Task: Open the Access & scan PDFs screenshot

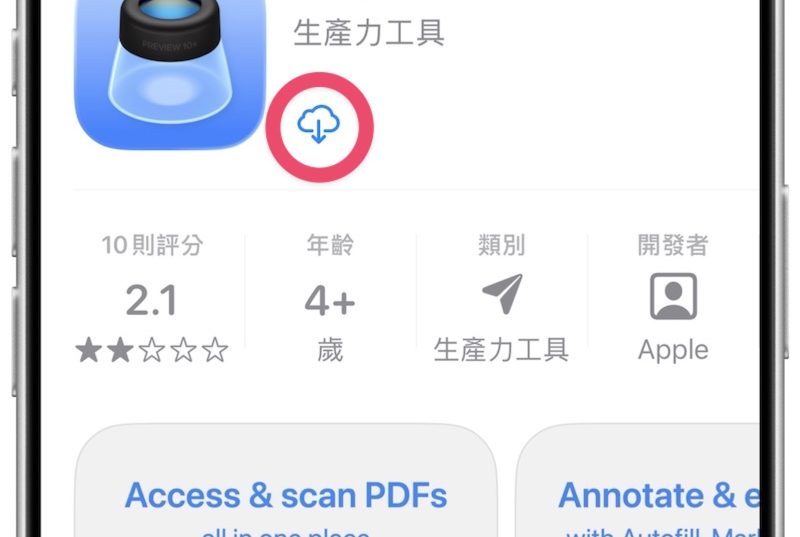Action: [x=286, y=484]
